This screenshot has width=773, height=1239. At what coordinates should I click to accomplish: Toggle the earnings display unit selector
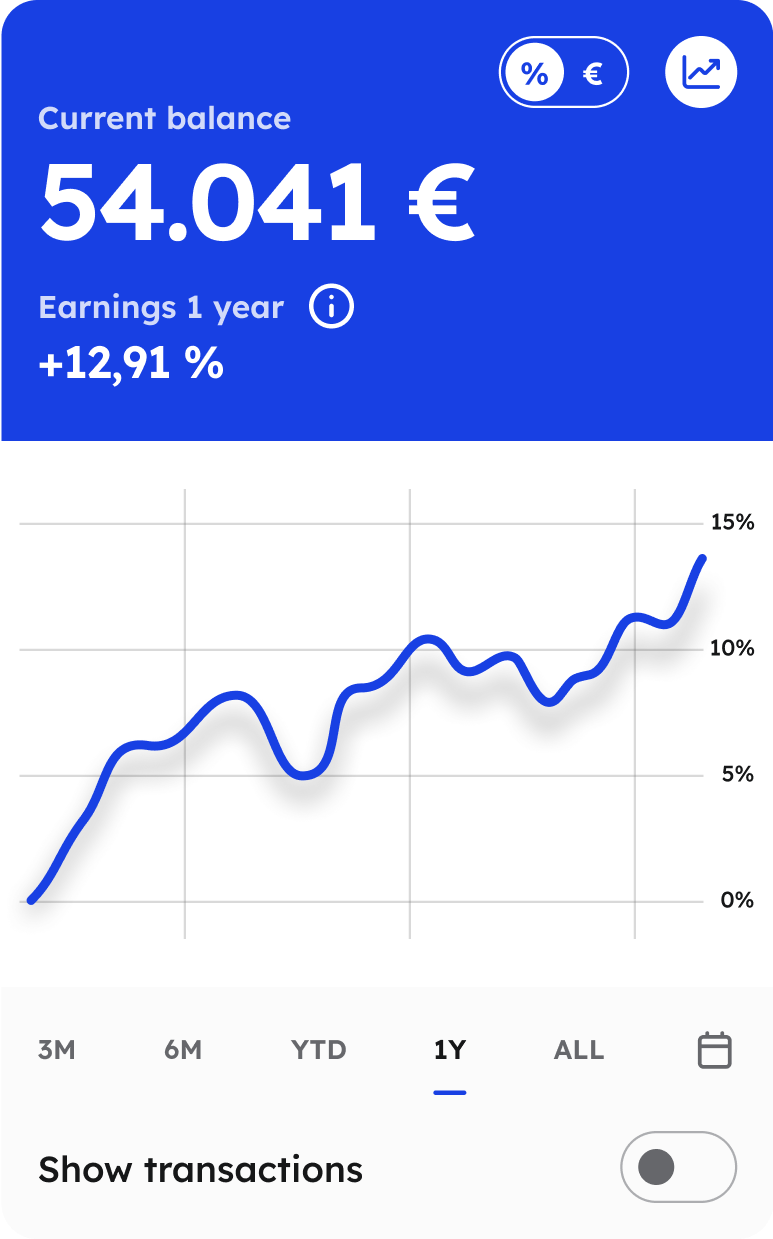tap(563, 71)
